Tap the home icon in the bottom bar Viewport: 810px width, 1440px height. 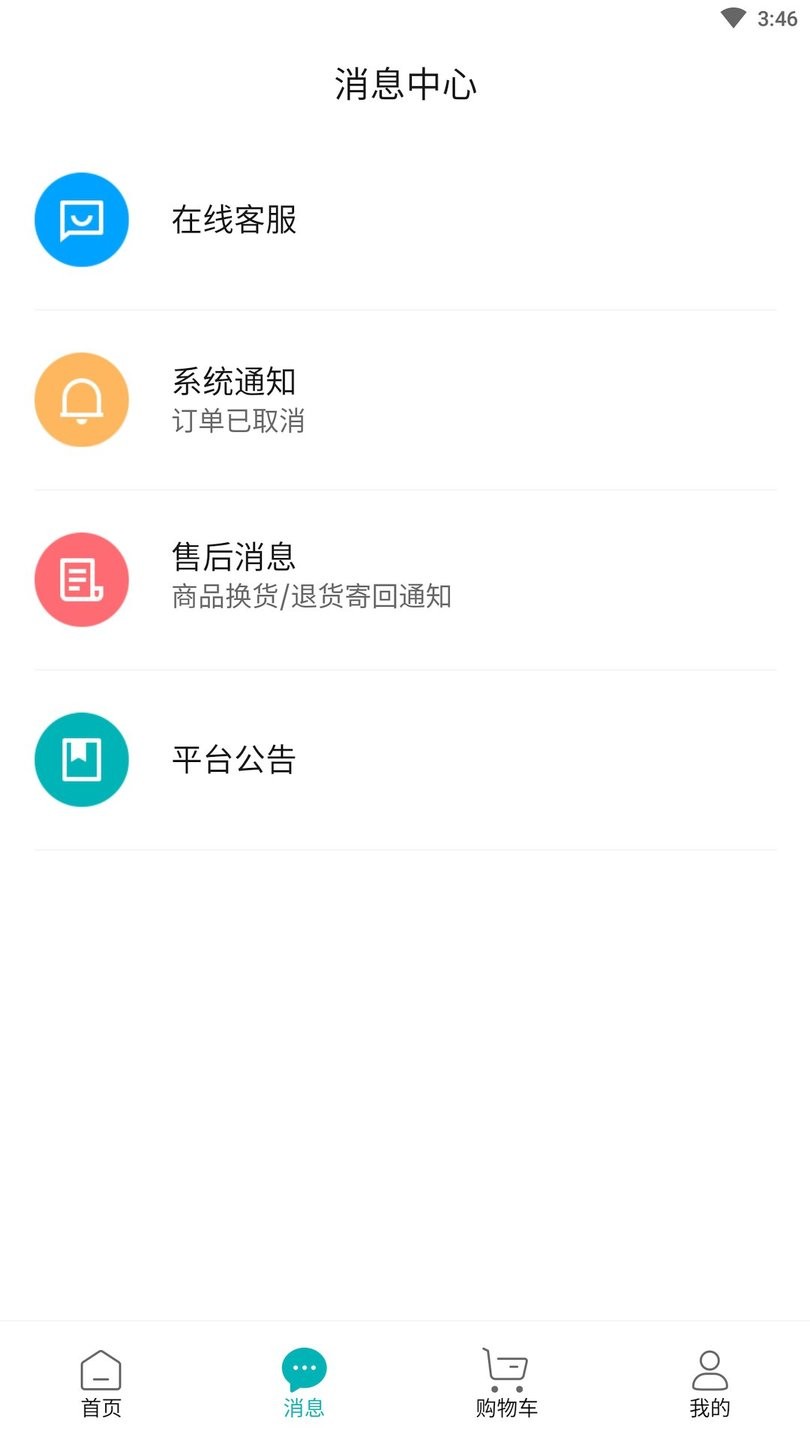pos(101,1367)
